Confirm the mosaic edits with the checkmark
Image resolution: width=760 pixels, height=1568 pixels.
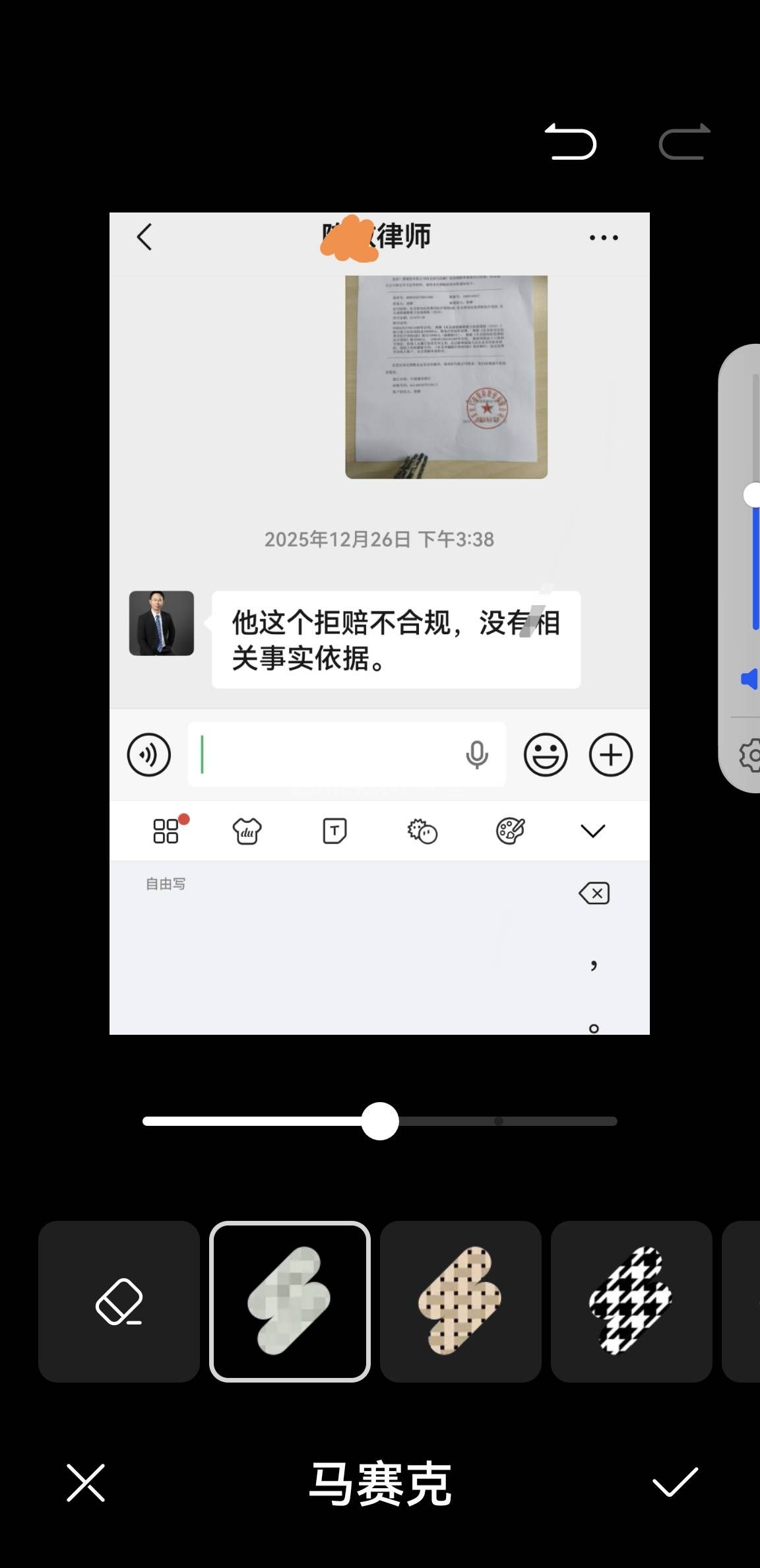pos(674,1482)
